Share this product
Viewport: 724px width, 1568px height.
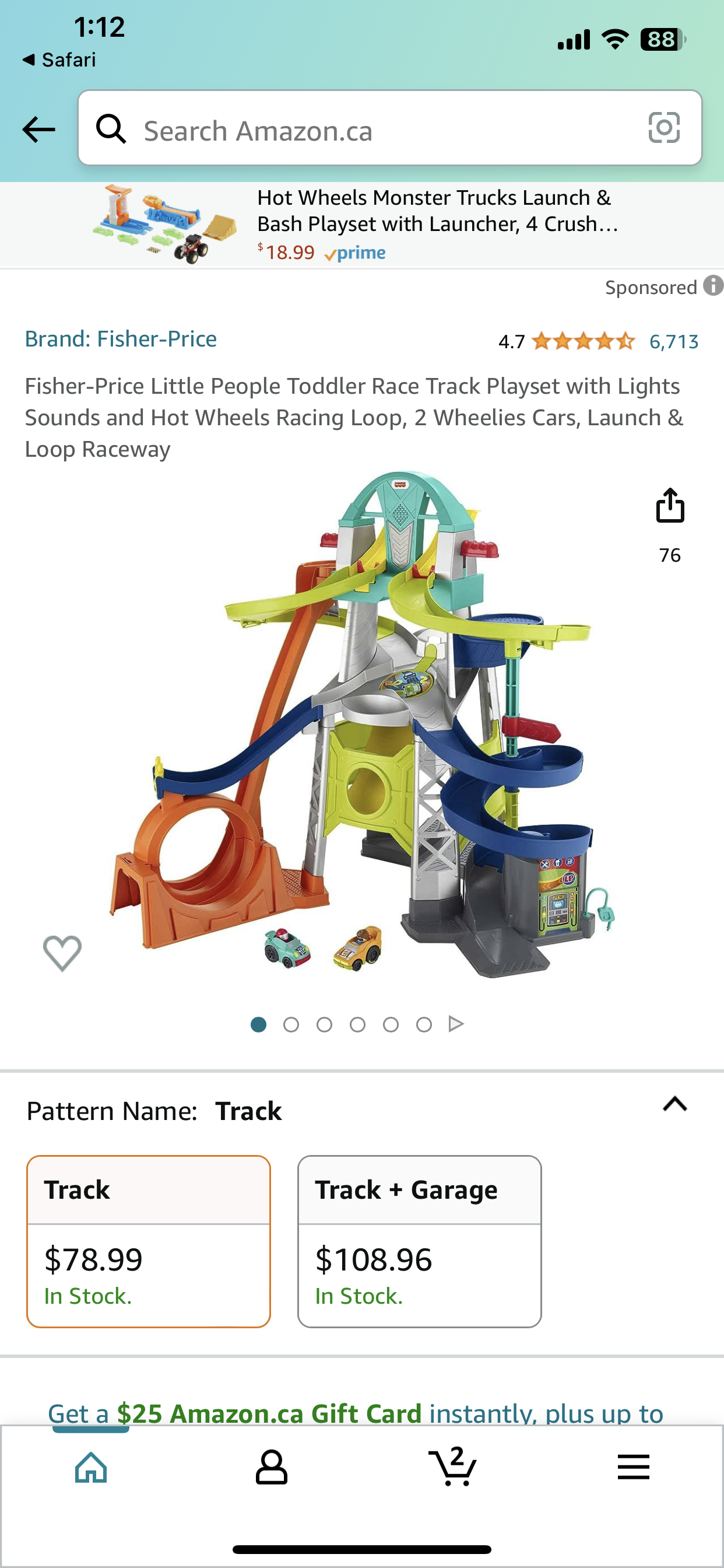coord(670,506)
